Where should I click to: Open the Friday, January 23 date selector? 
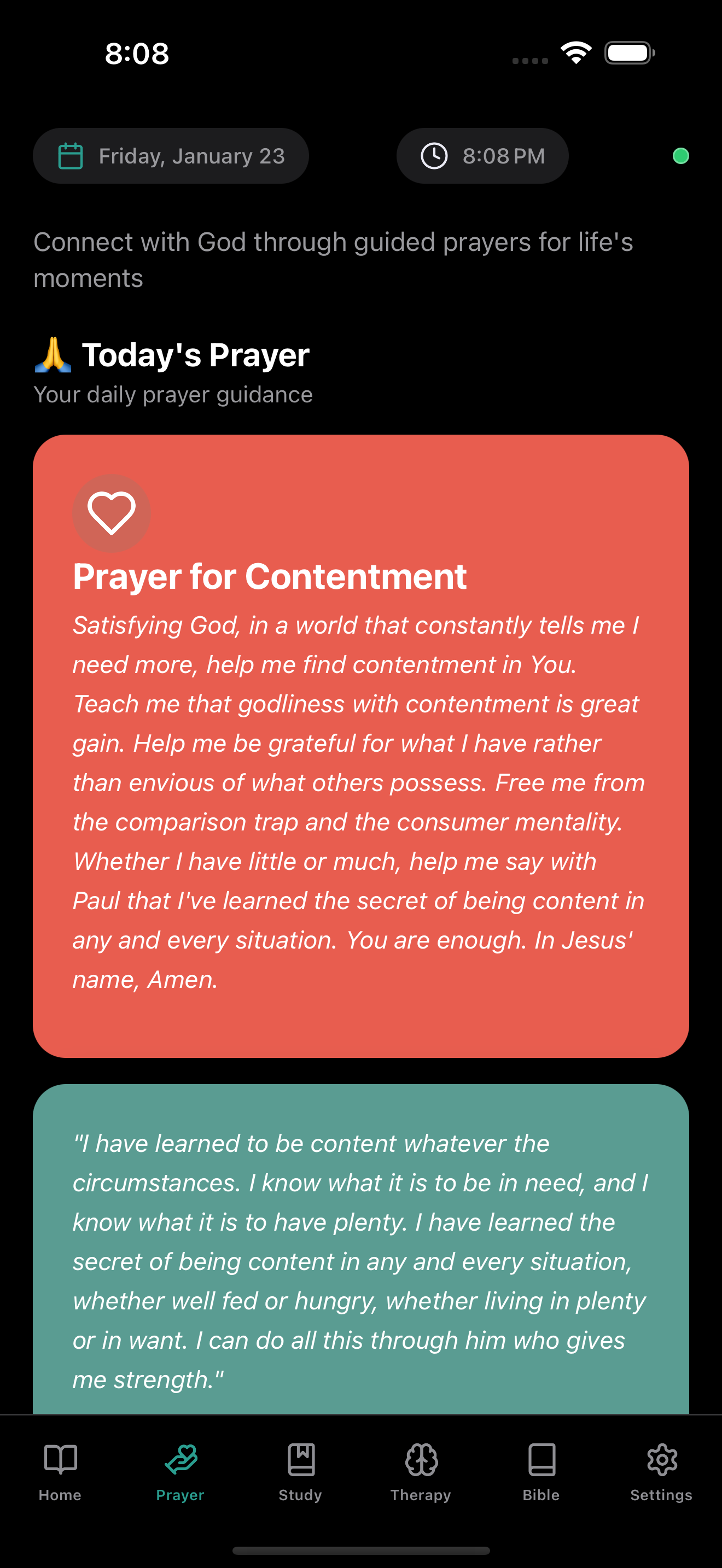171,155
